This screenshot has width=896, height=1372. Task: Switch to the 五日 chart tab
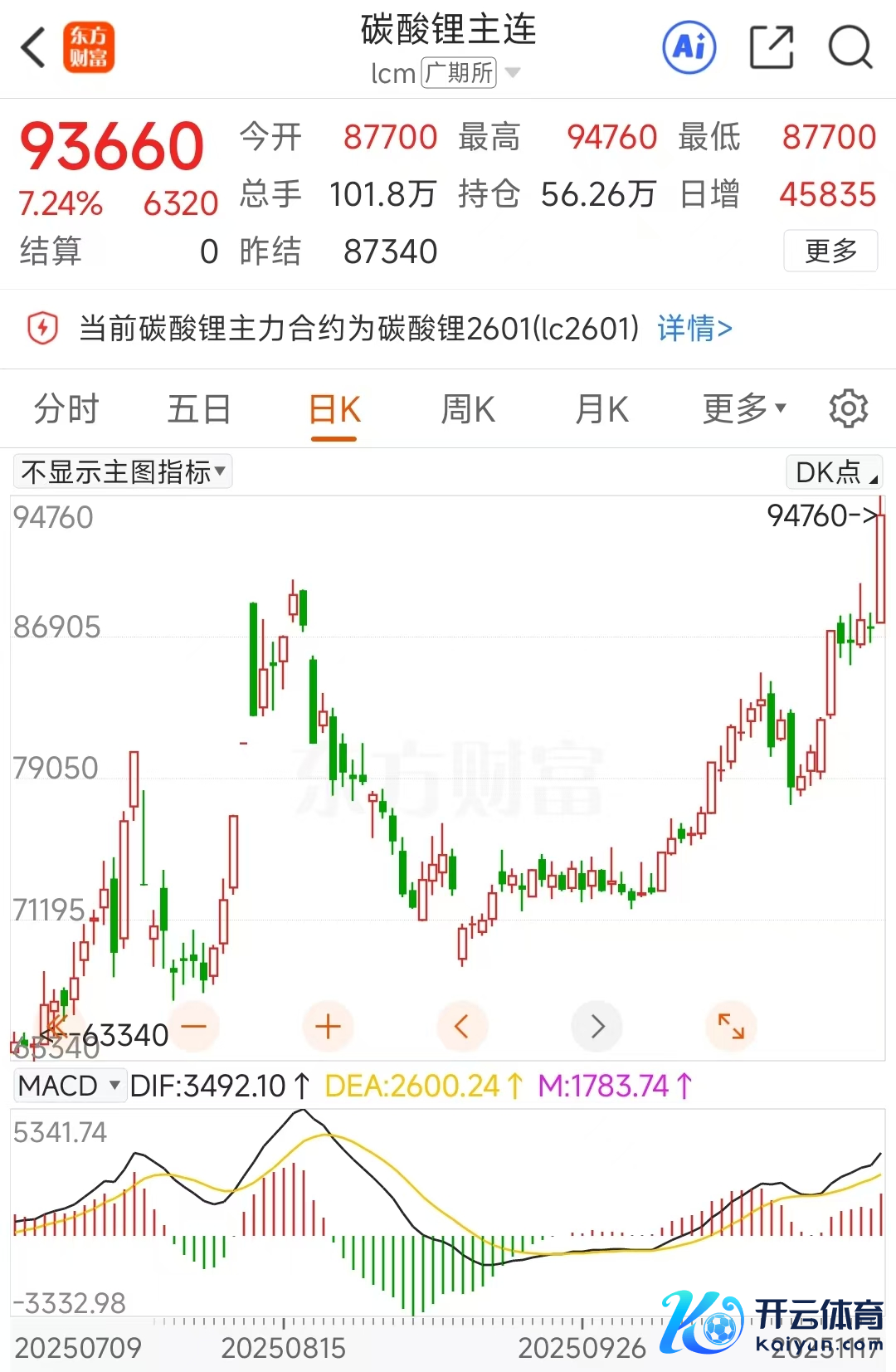point(199,409)
